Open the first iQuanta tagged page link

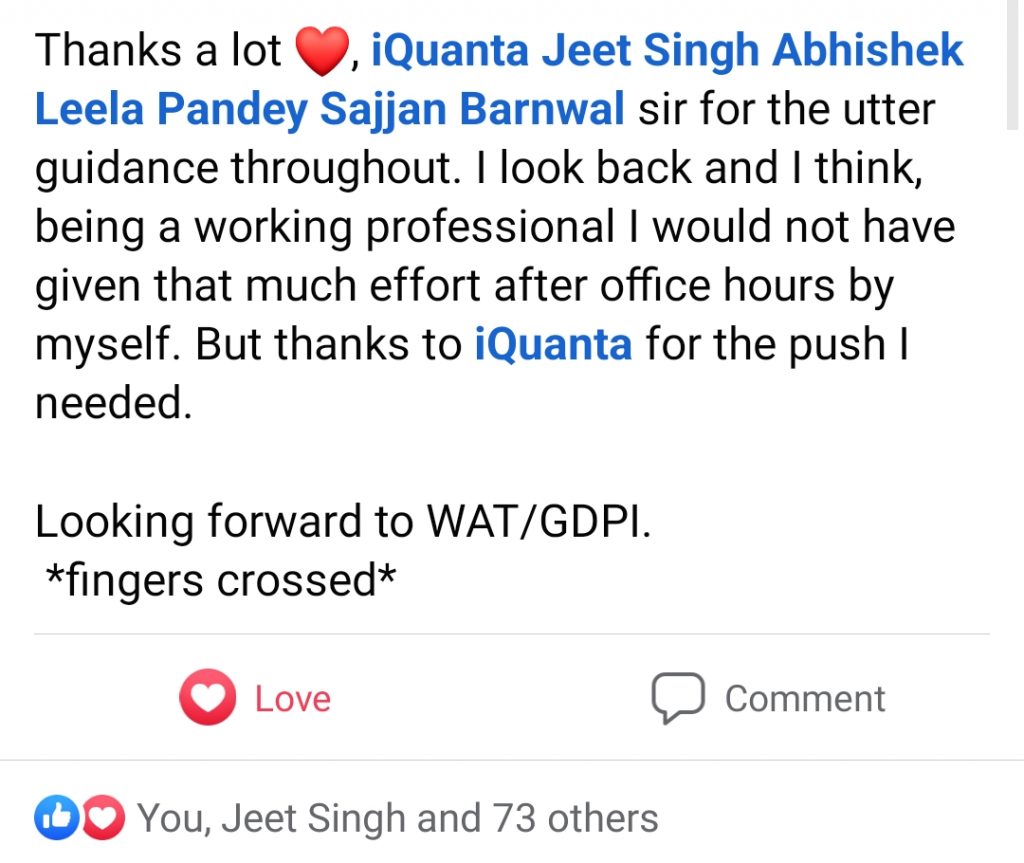(x=450, y=50)
